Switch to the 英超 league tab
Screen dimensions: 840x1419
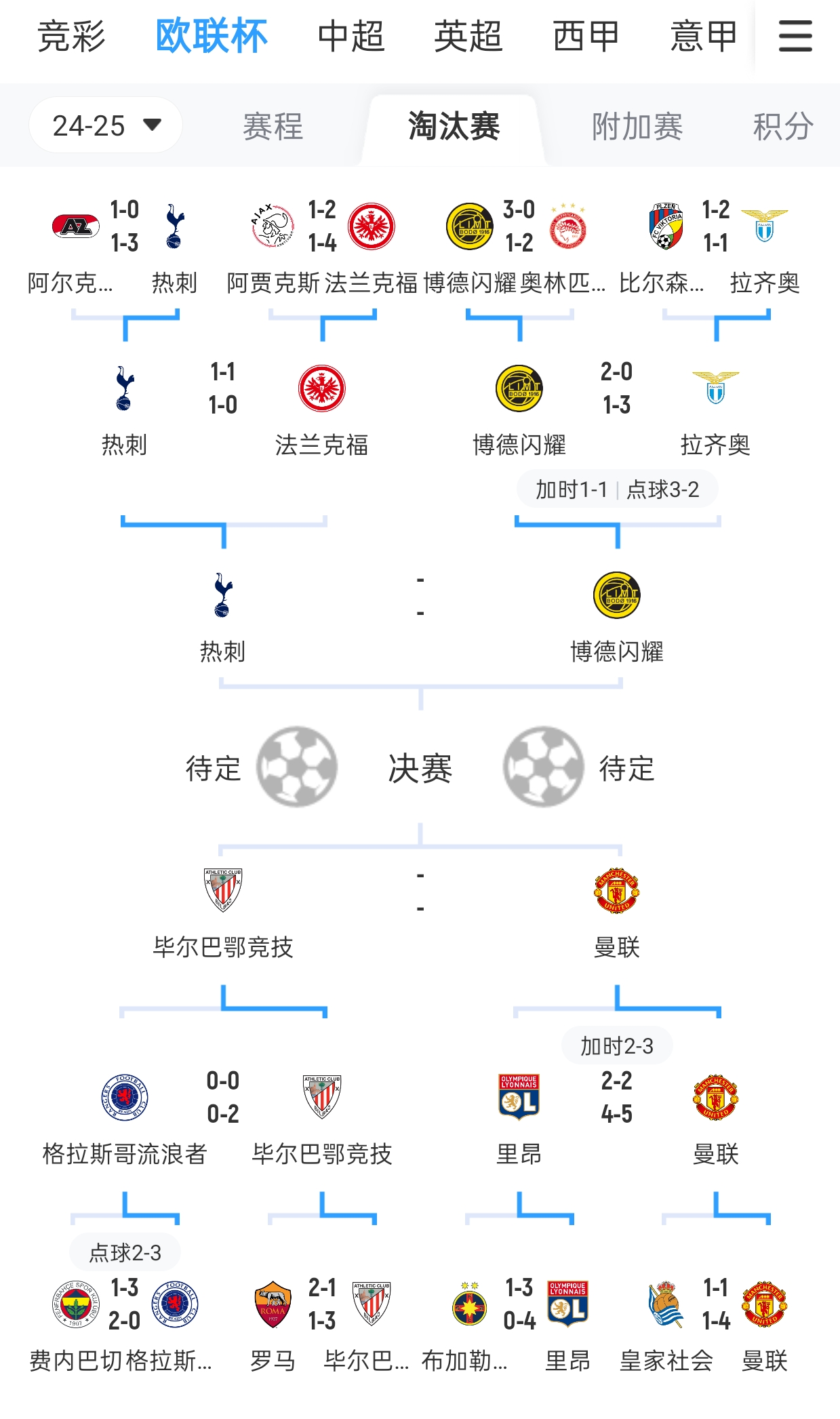click(x=468, y=37)
